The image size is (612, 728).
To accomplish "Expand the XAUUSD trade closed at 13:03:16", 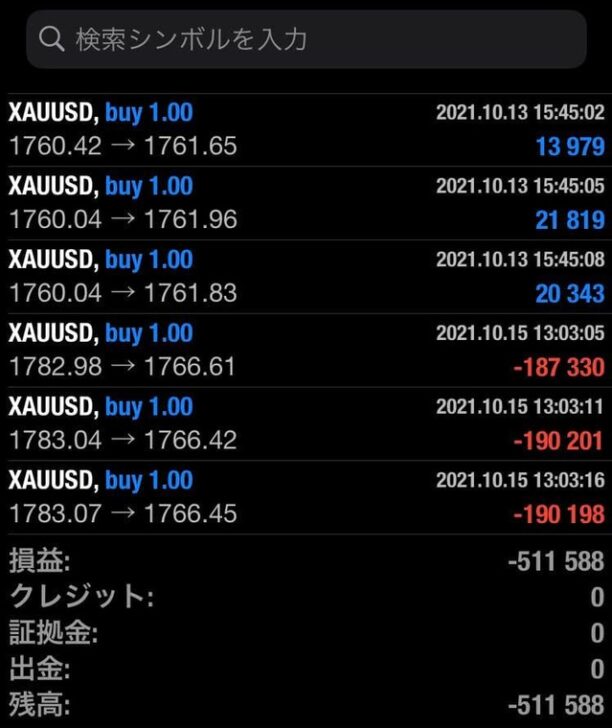I will [306, 497].
